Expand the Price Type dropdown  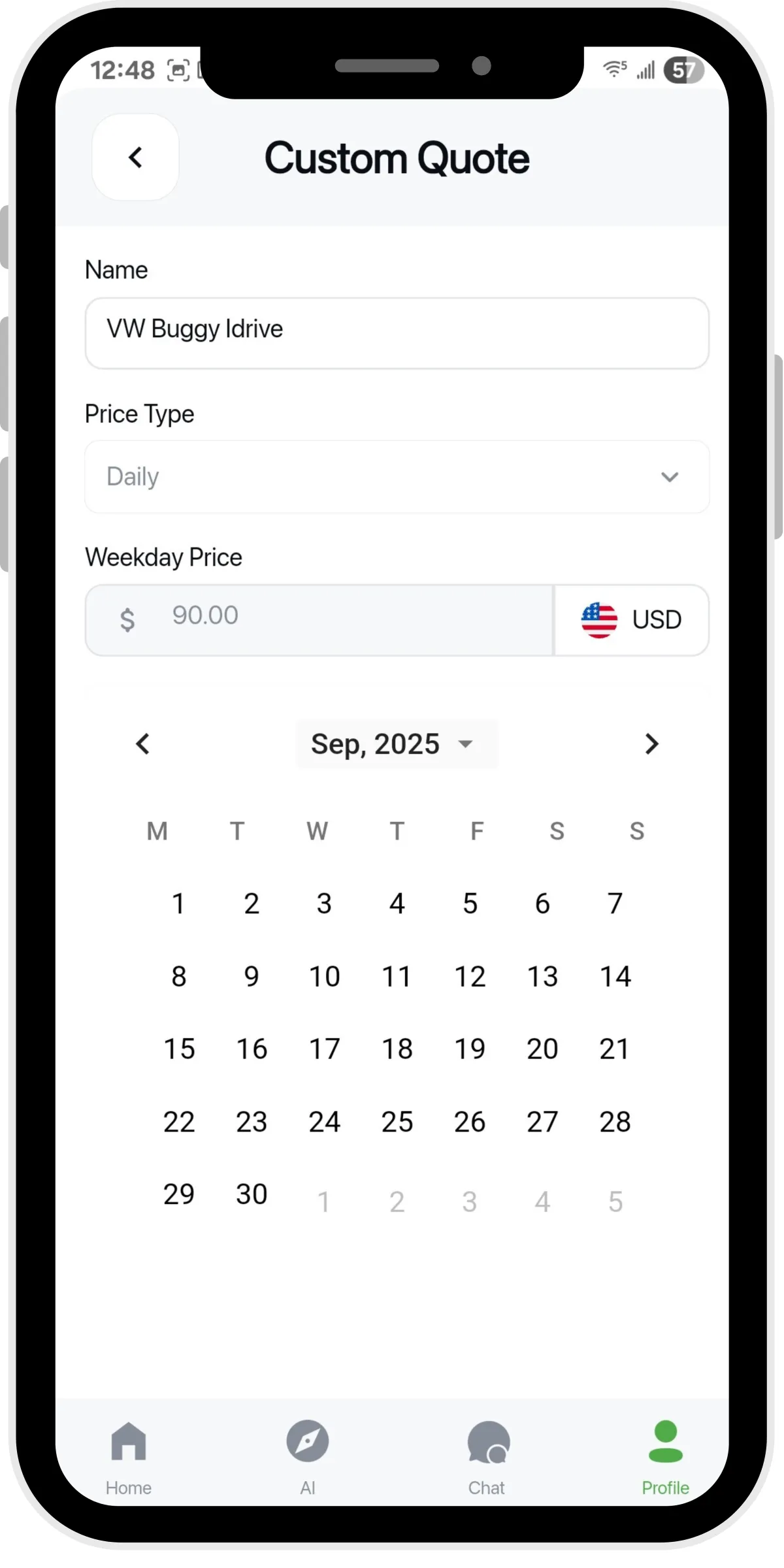click(x=397, y=477)
